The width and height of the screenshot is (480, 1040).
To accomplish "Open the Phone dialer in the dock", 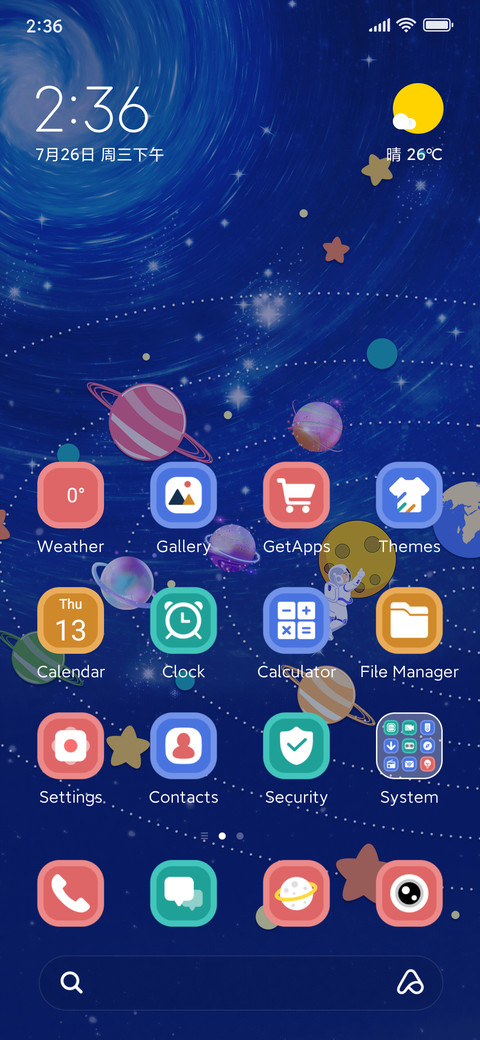I will click(71, 893).
